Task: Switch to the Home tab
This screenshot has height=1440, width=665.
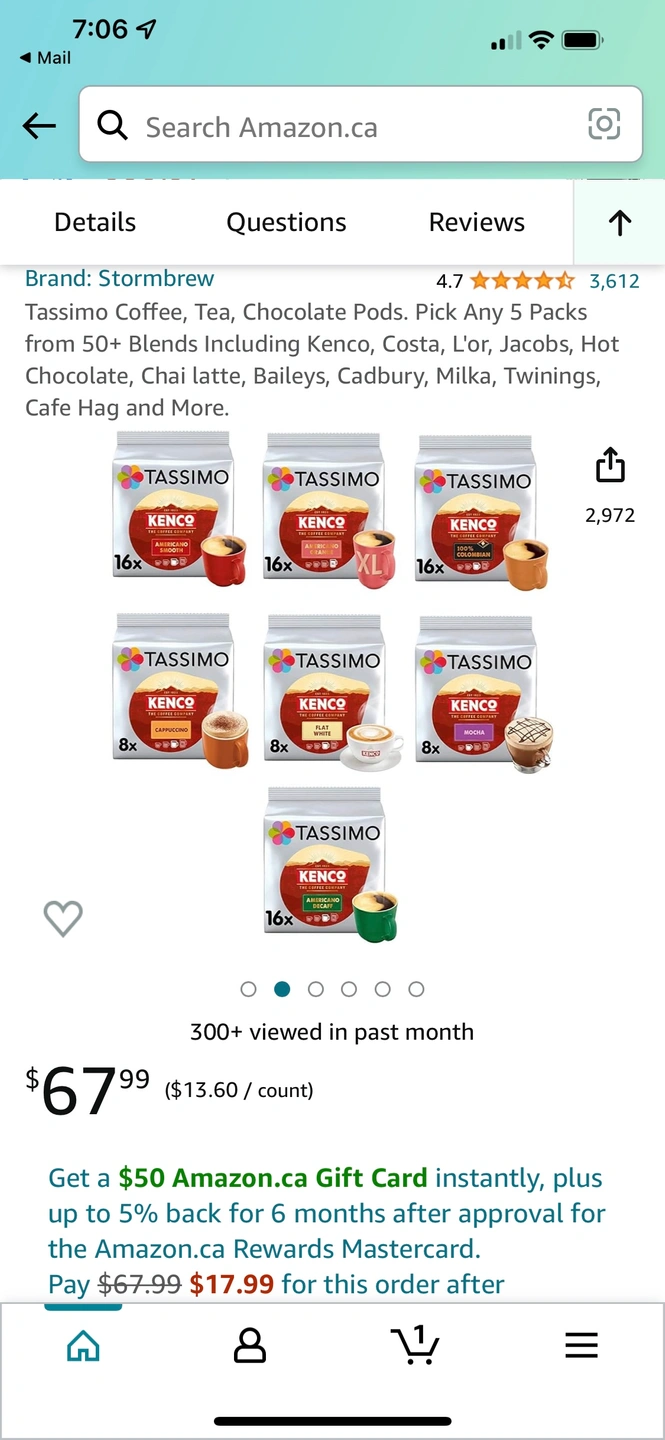Action: 83,1345
